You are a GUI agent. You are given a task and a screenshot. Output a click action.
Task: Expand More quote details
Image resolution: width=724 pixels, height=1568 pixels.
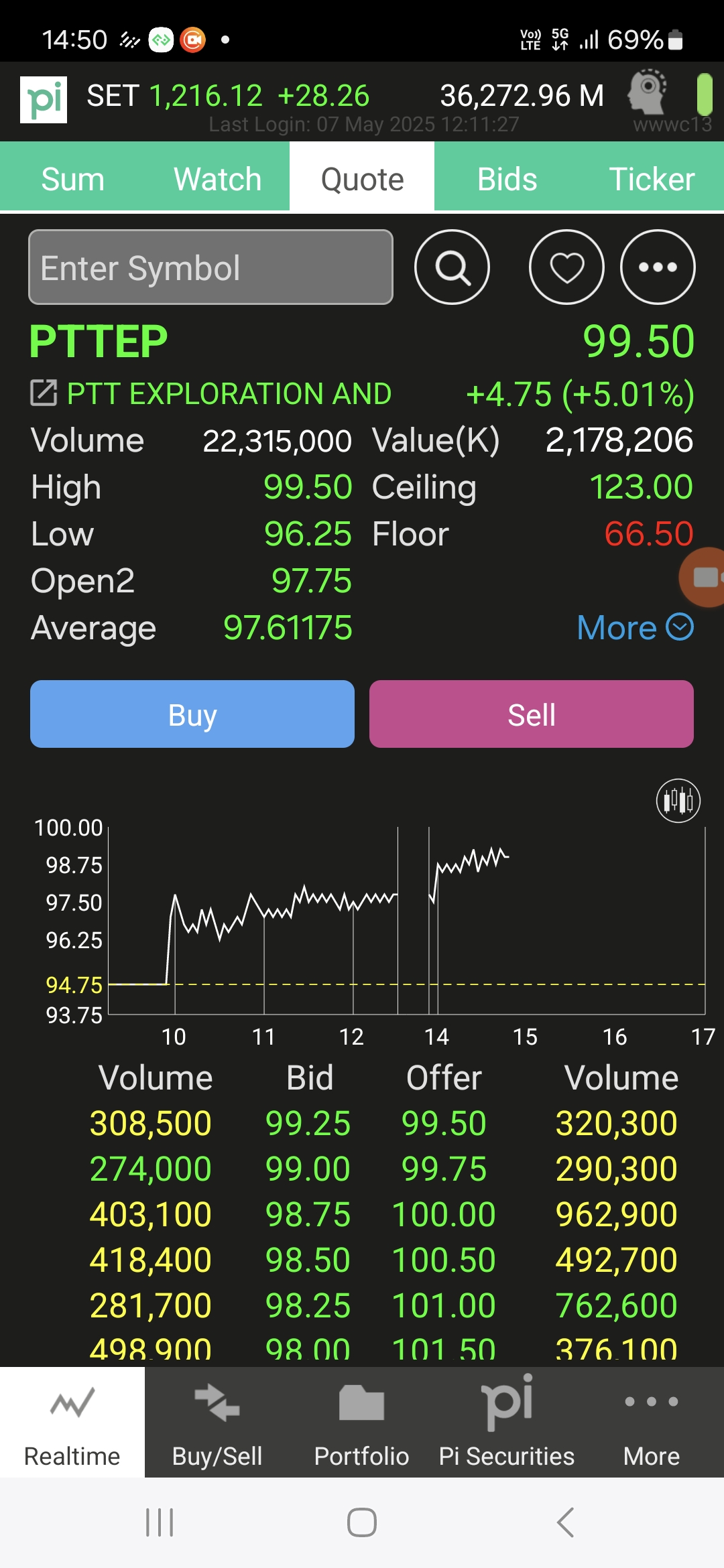pos(635,628)
